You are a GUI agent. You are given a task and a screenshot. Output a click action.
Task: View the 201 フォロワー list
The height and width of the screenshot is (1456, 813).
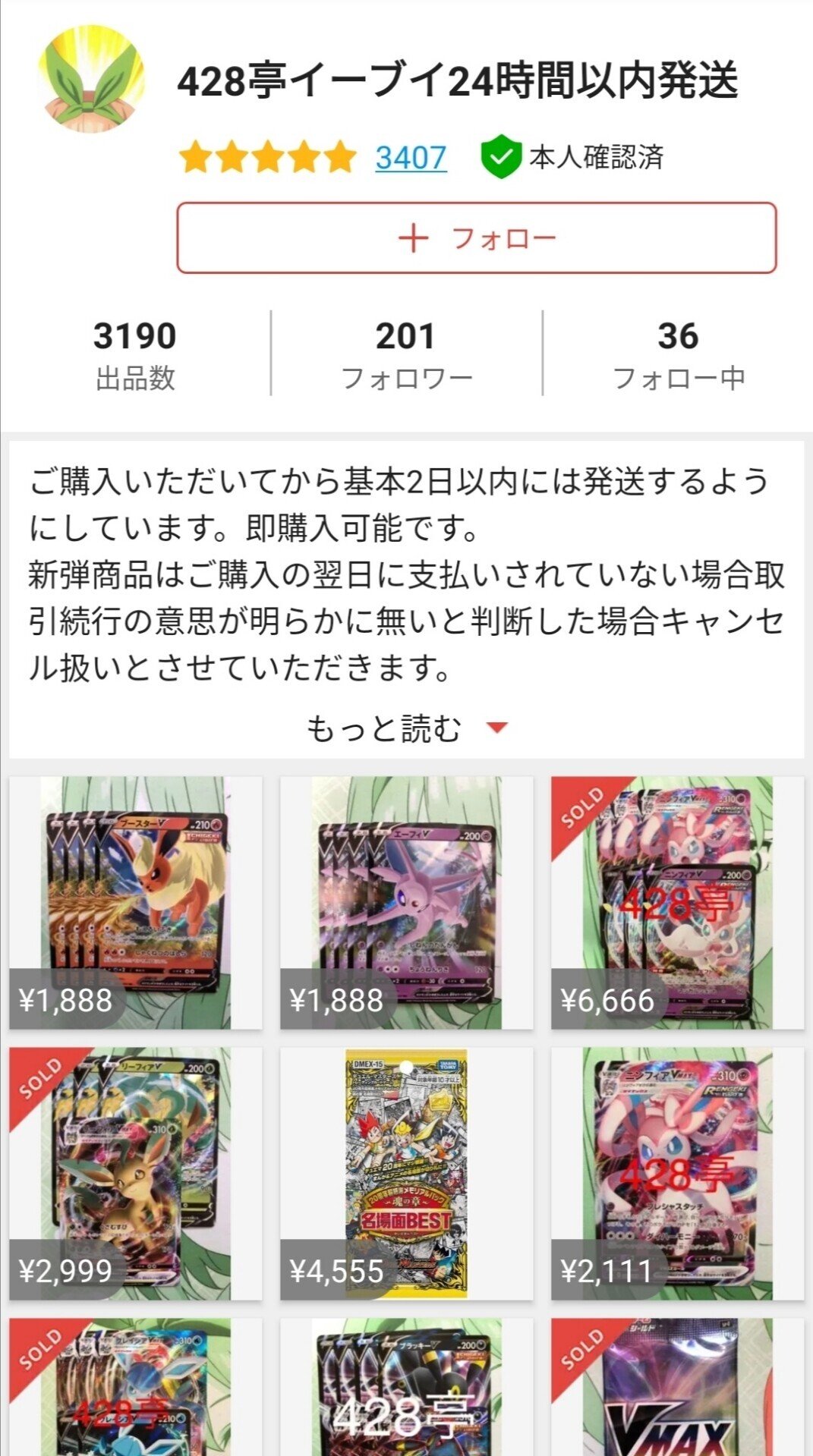(406, 354)
